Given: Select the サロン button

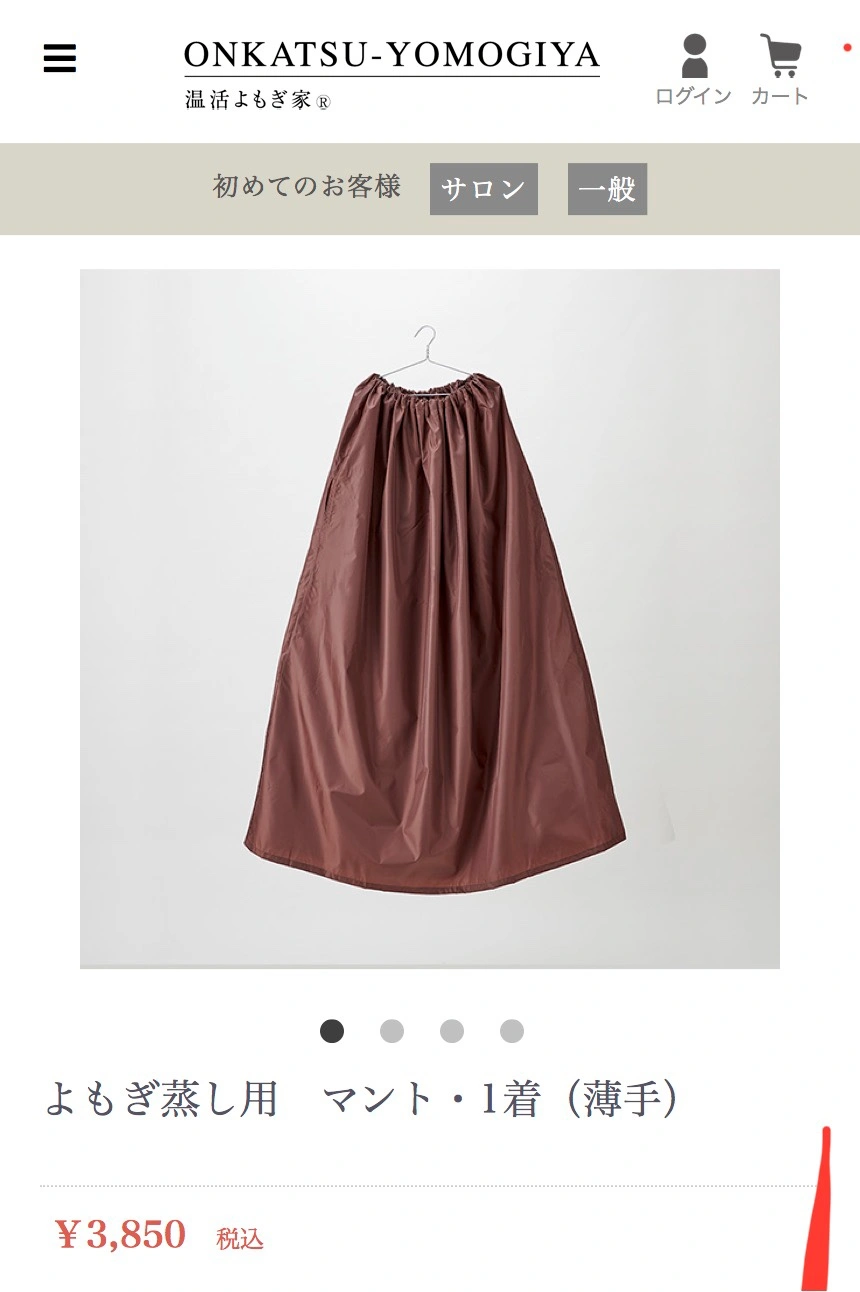Looking at the screenshot, I should (484, 189).
